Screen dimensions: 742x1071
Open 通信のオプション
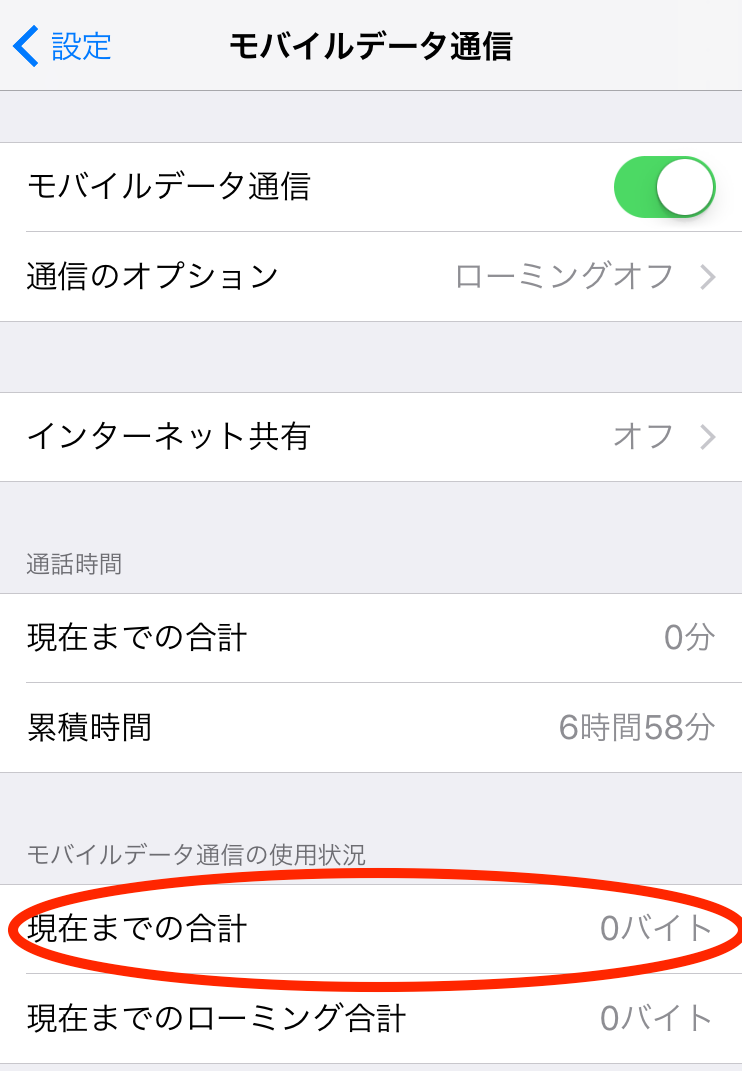pos(370,276)
